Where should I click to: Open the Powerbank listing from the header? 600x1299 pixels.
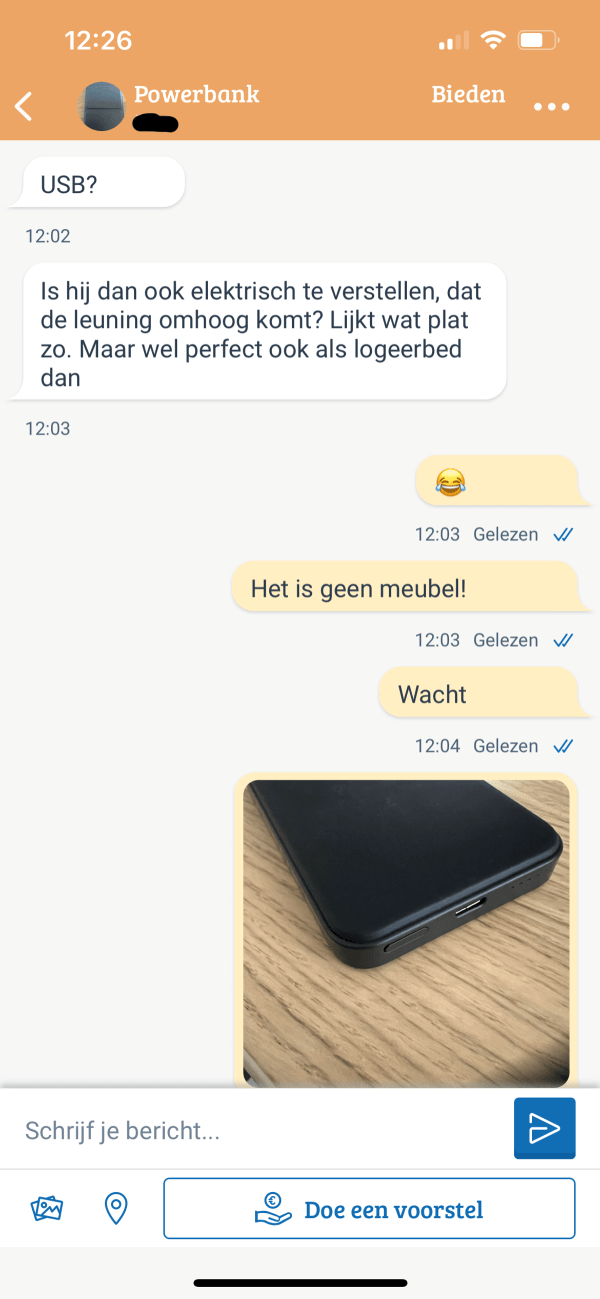pos(195,95)
